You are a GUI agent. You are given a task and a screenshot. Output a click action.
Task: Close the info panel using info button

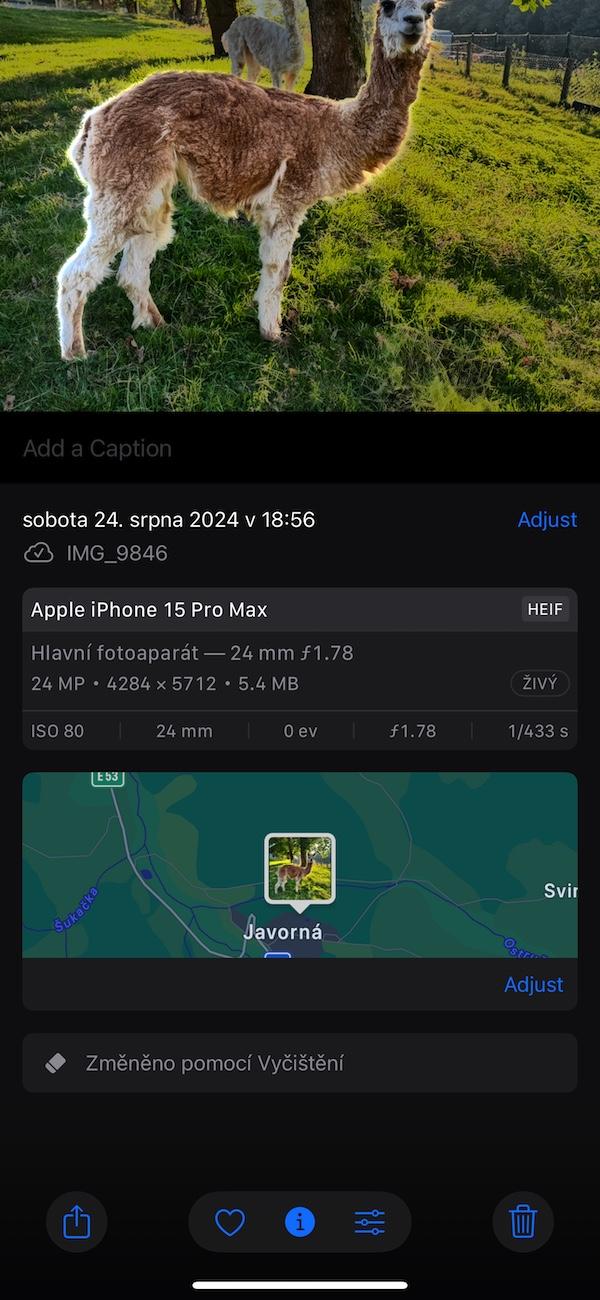point(300,1222)
